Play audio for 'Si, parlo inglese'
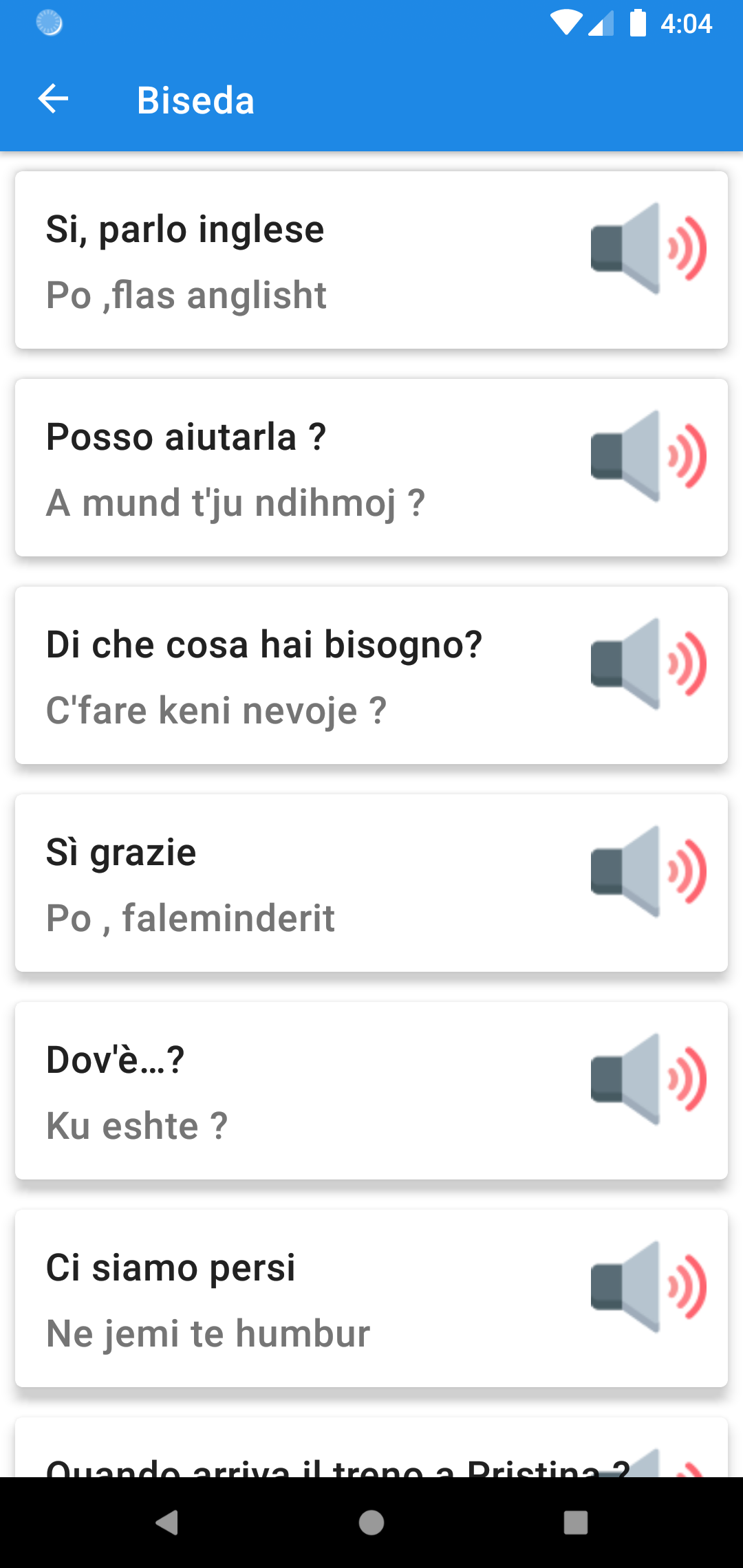Image resolution: width=743 pixels, height=1568 pixels. tap(649, 248)
